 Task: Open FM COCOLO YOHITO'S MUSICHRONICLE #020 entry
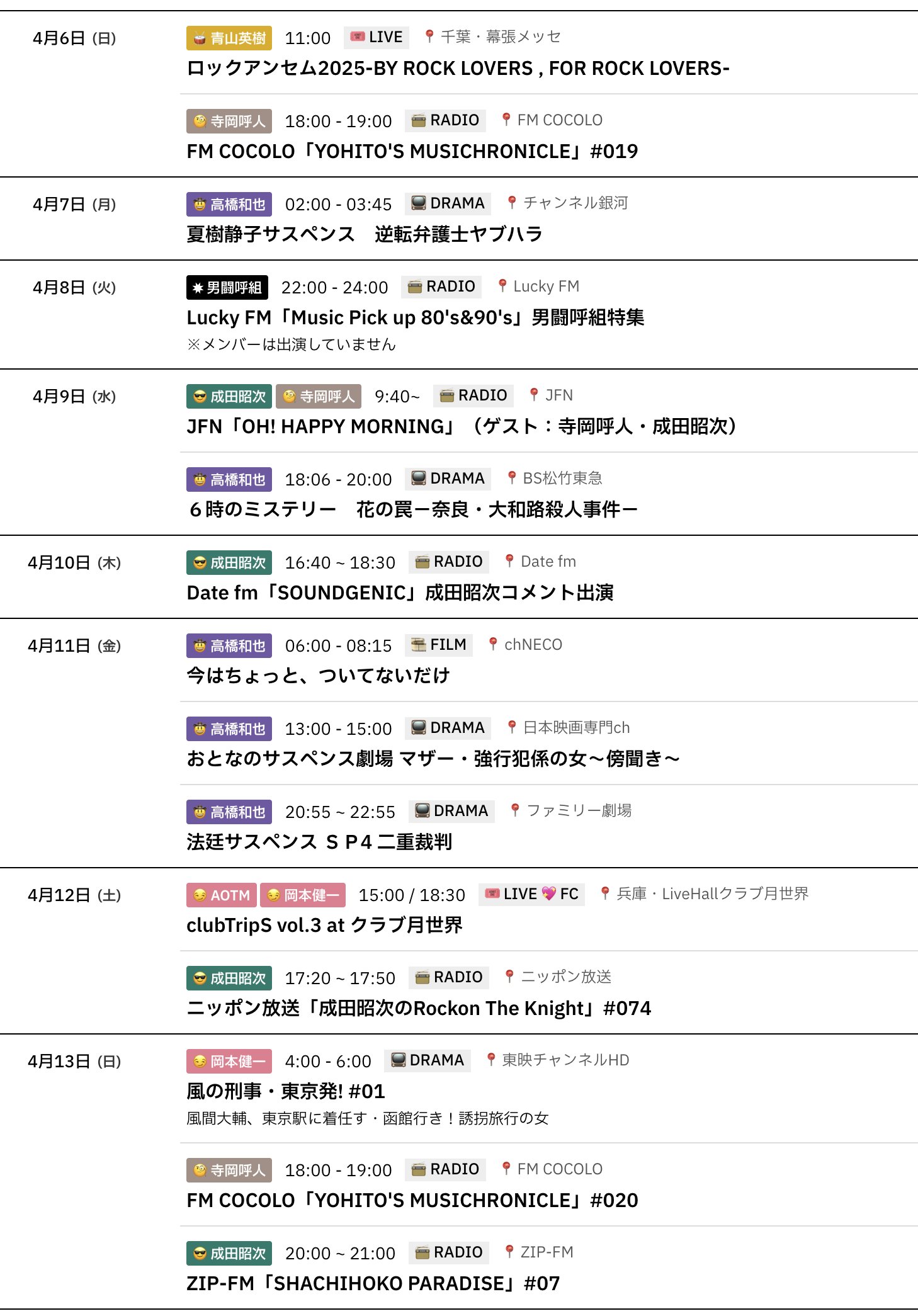(412, 1200)
